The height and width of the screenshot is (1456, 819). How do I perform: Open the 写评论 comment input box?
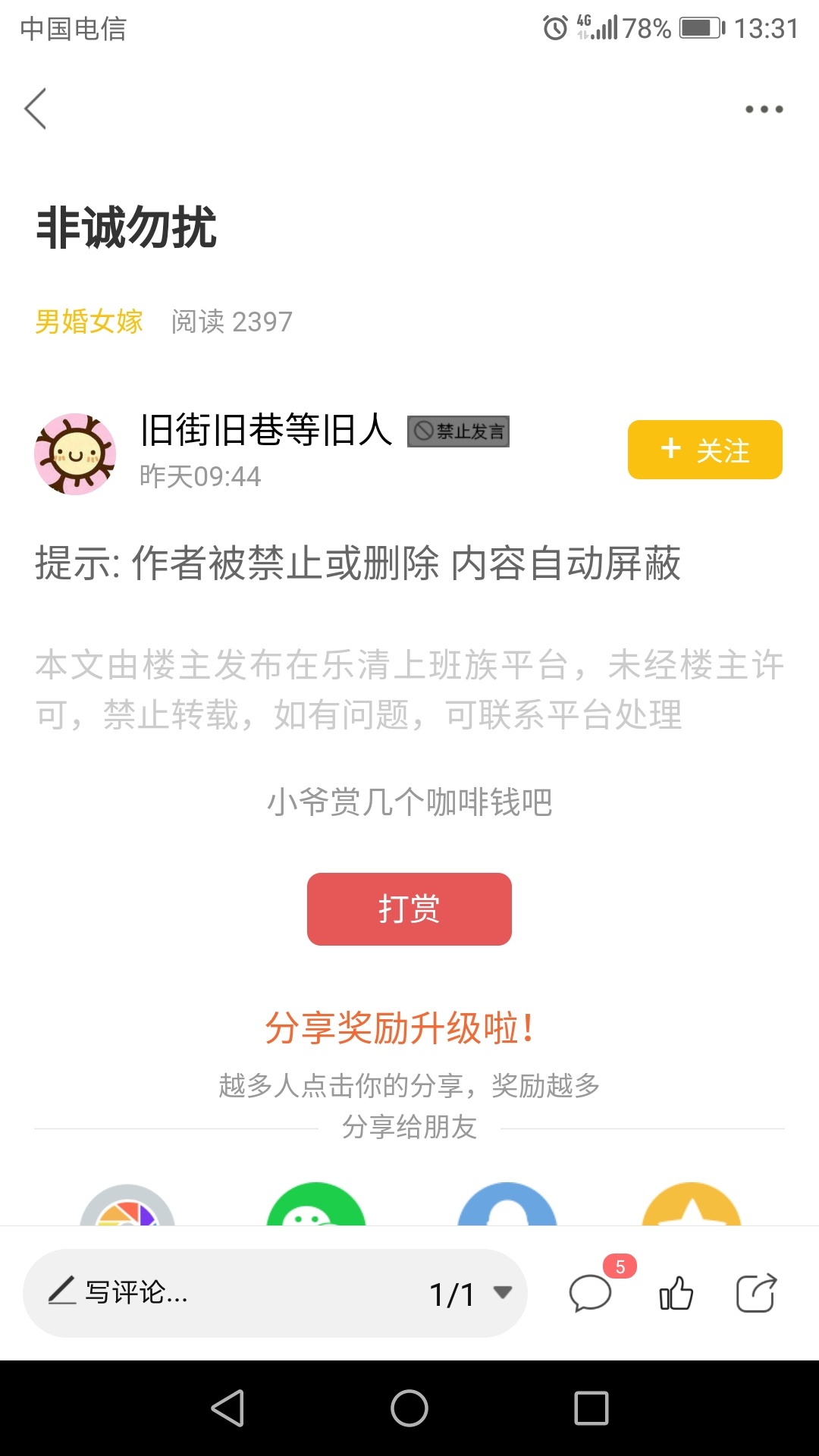pyautogui.click(x=227, y=1293)
